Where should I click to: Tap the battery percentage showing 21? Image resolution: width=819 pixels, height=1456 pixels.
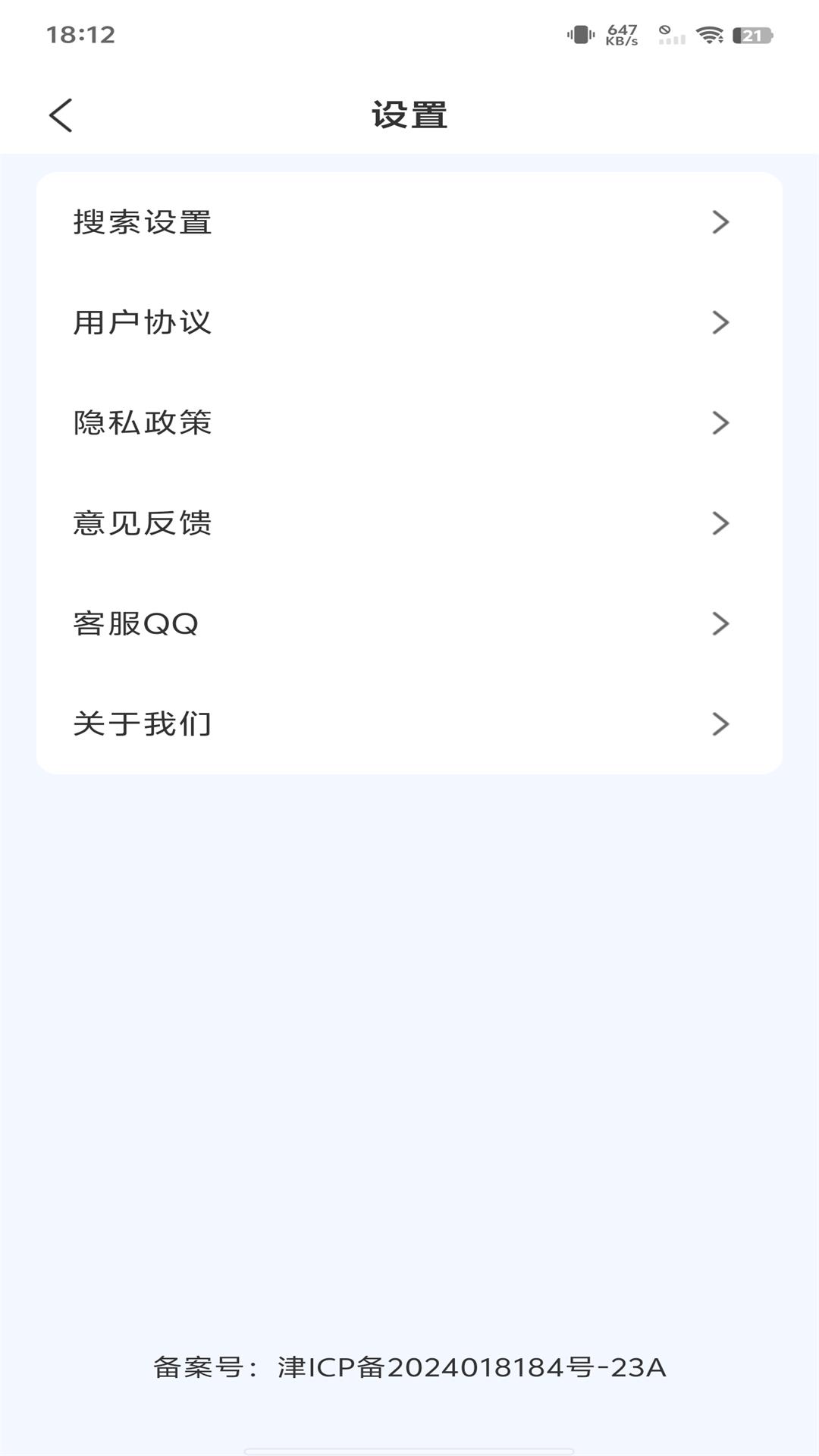[752, 33]
